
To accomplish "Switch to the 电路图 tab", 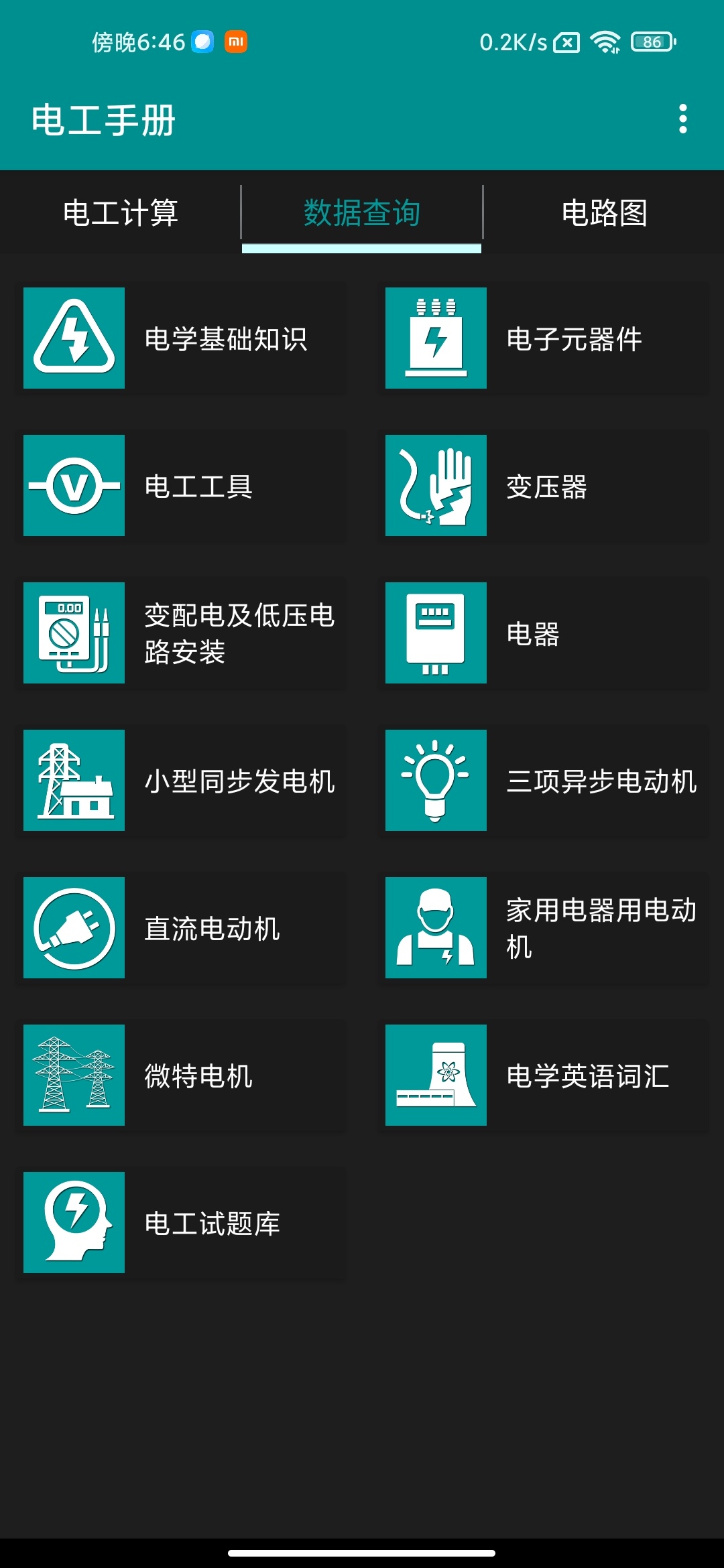I will coord(603,213).
